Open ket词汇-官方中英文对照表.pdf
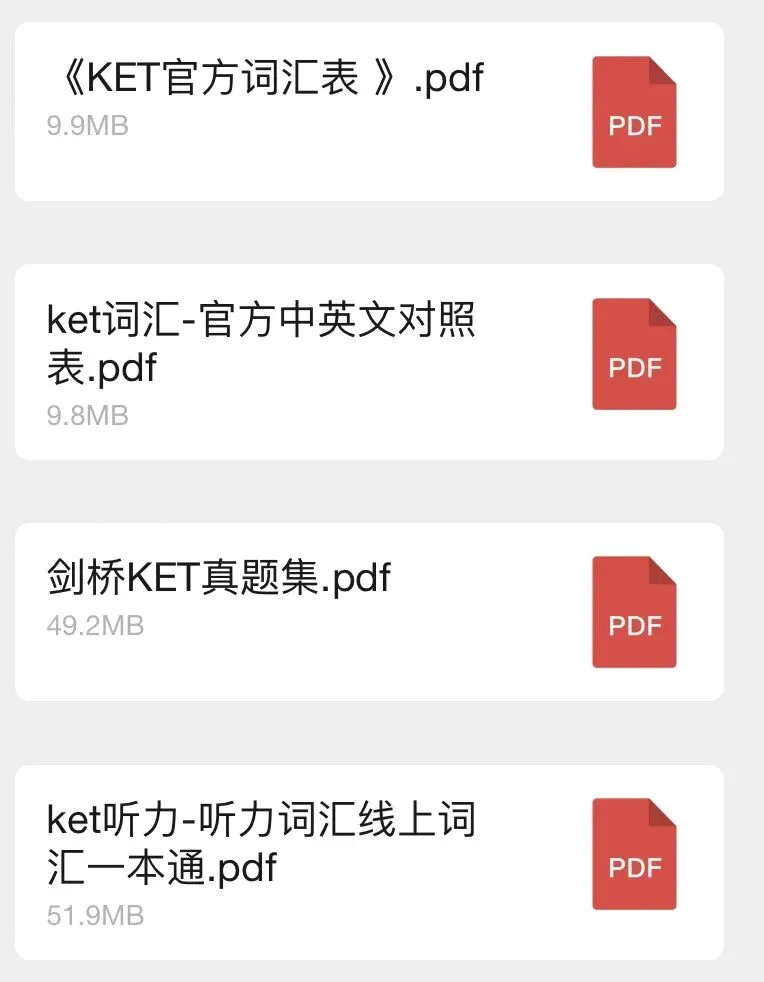764x982 pixels. click(x=368, y=361)
